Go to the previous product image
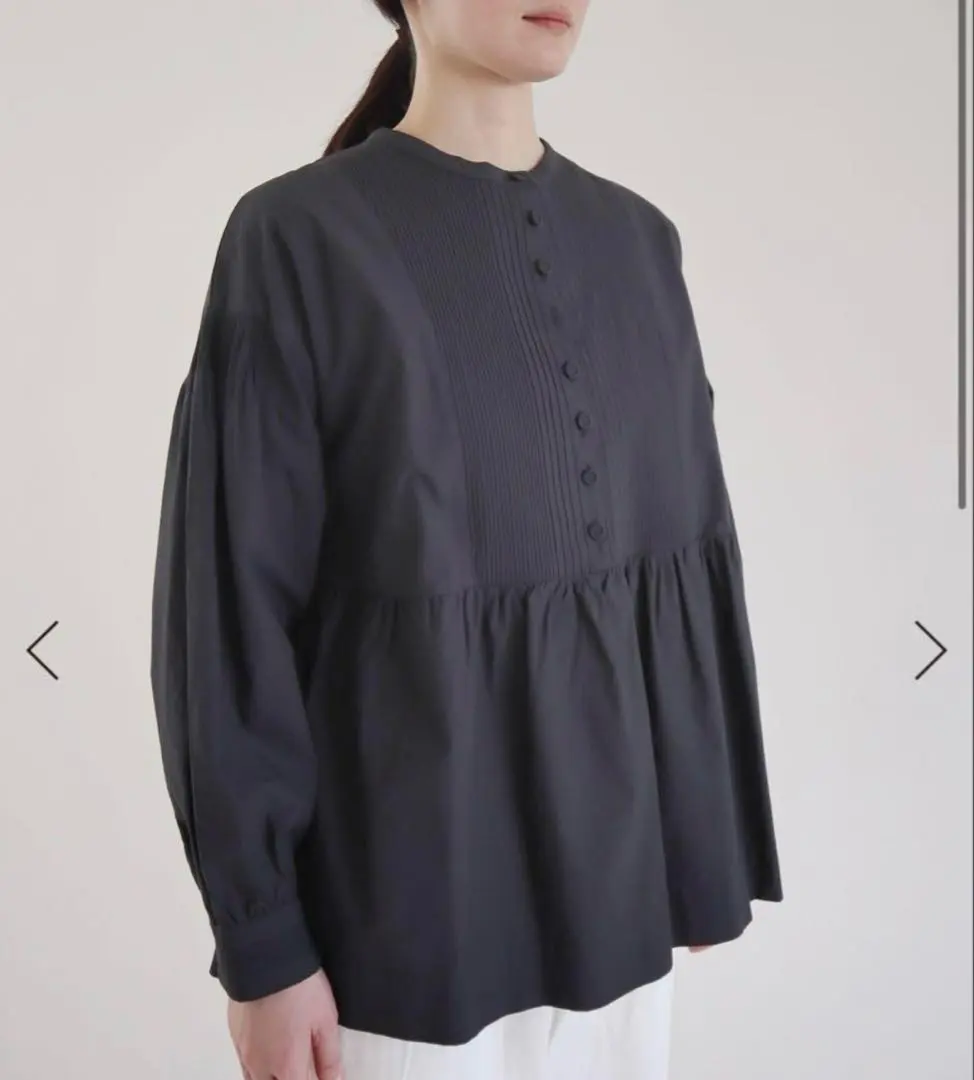The image size is (974, 1080). [42, 650]
